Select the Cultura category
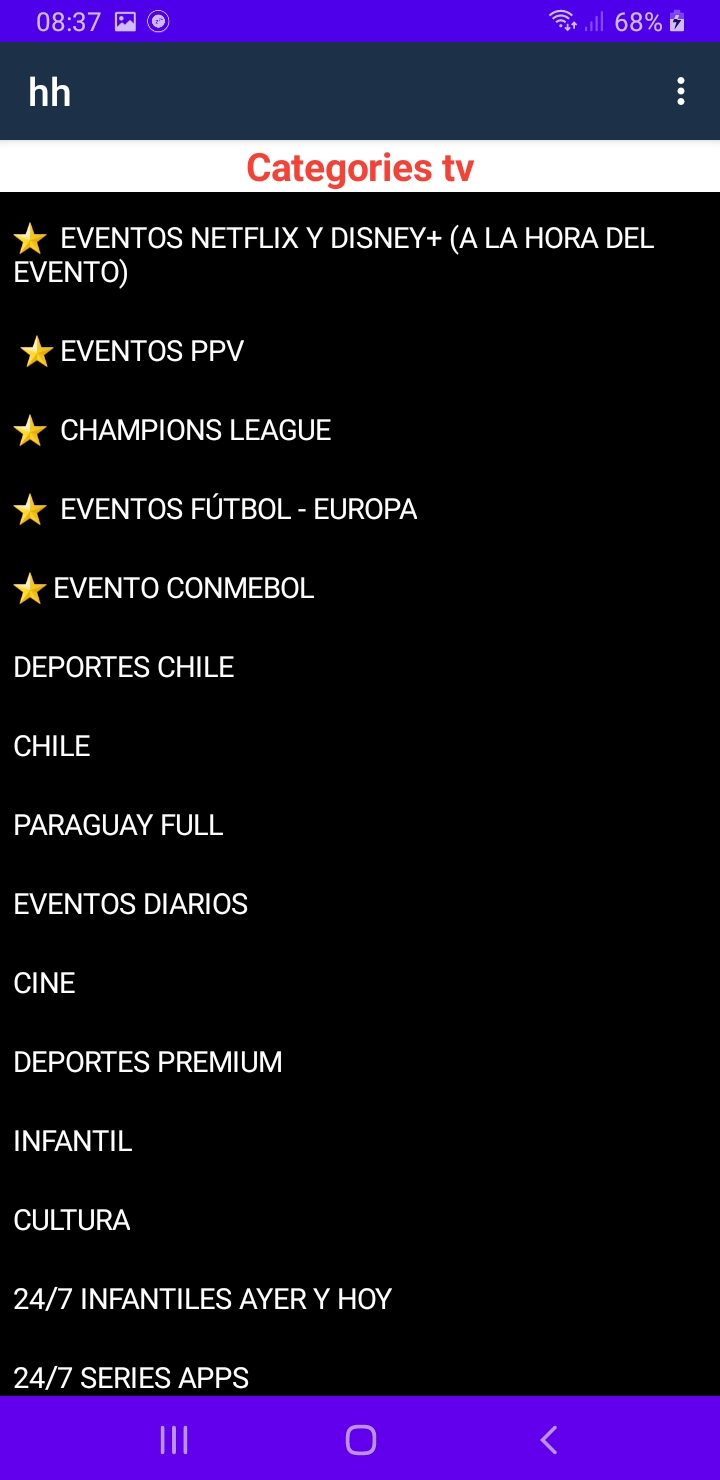 [360, 1220]
